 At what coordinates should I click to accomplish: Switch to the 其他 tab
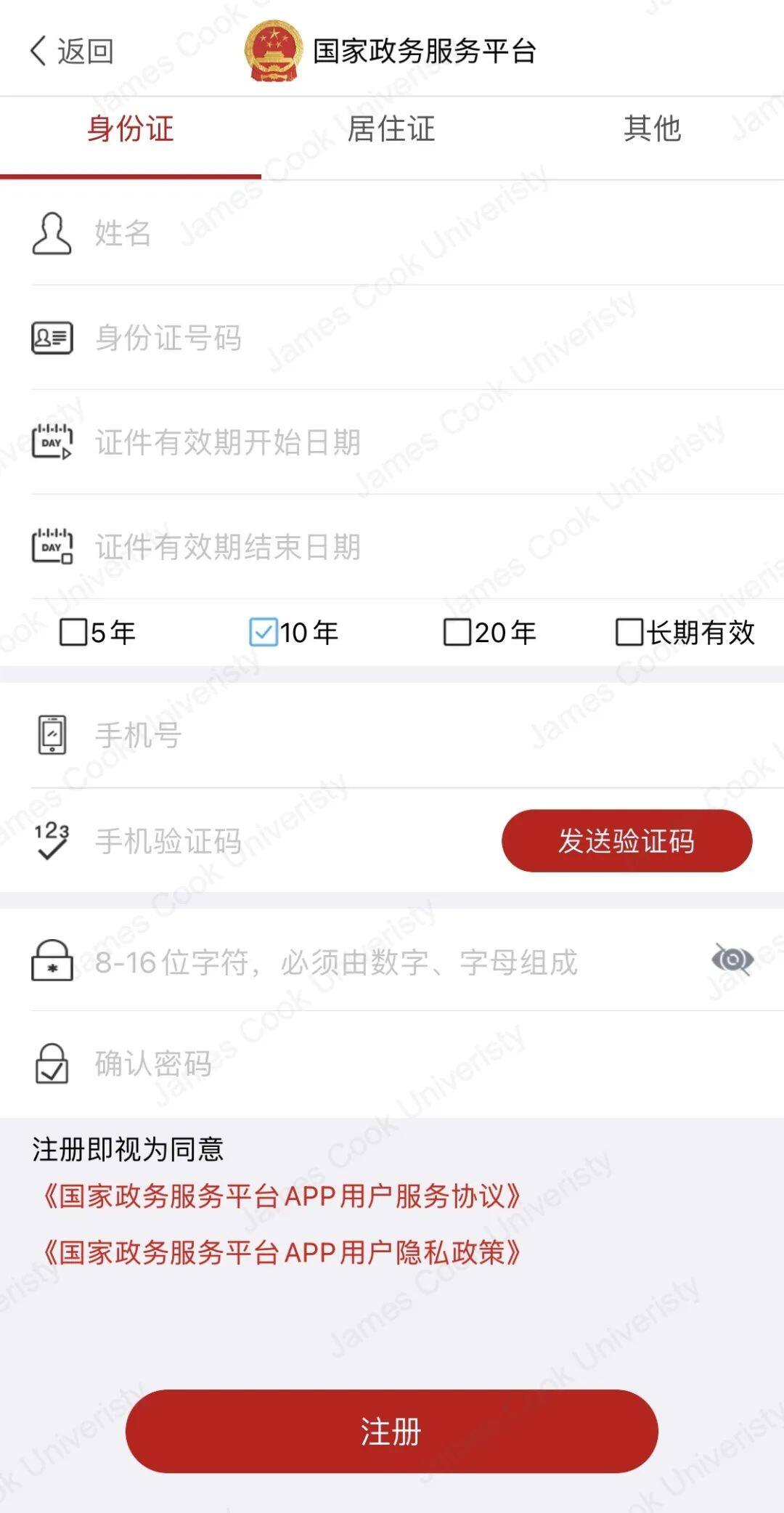point(652,129)
